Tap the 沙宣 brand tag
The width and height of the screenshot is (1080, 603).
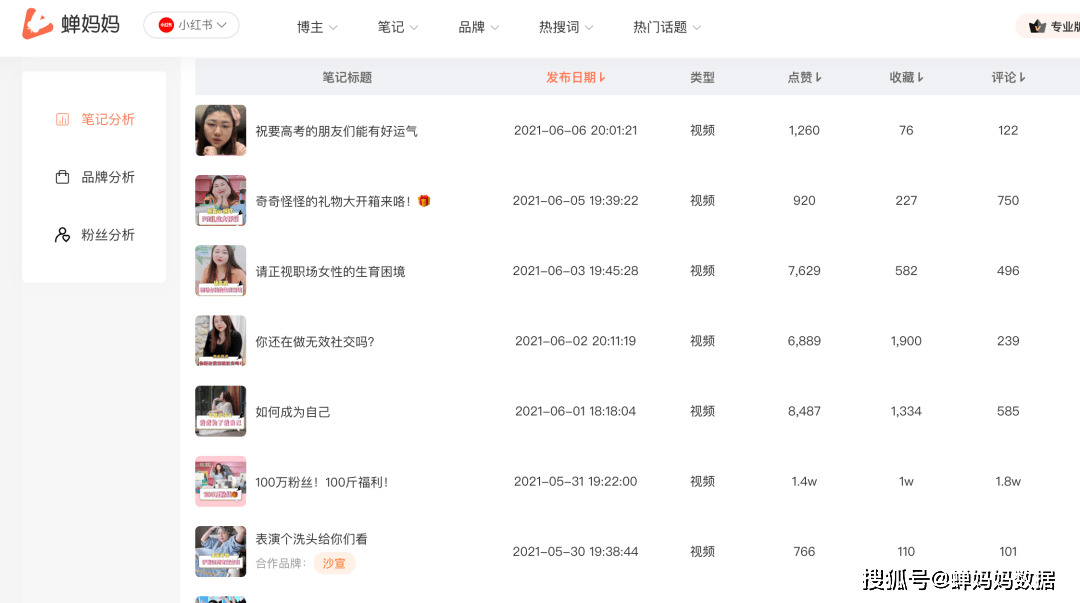334,563
